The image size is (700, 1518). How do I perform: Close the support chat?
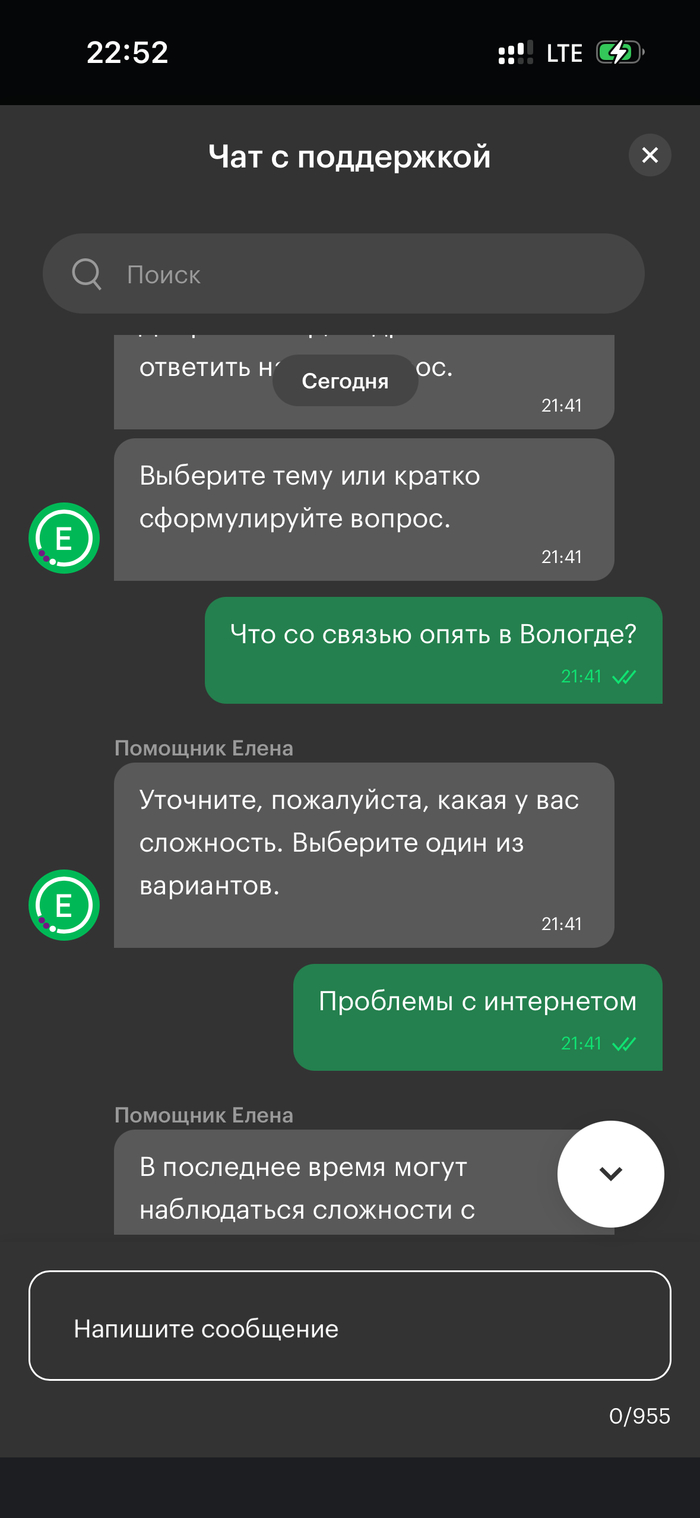[x=649, y=155]
